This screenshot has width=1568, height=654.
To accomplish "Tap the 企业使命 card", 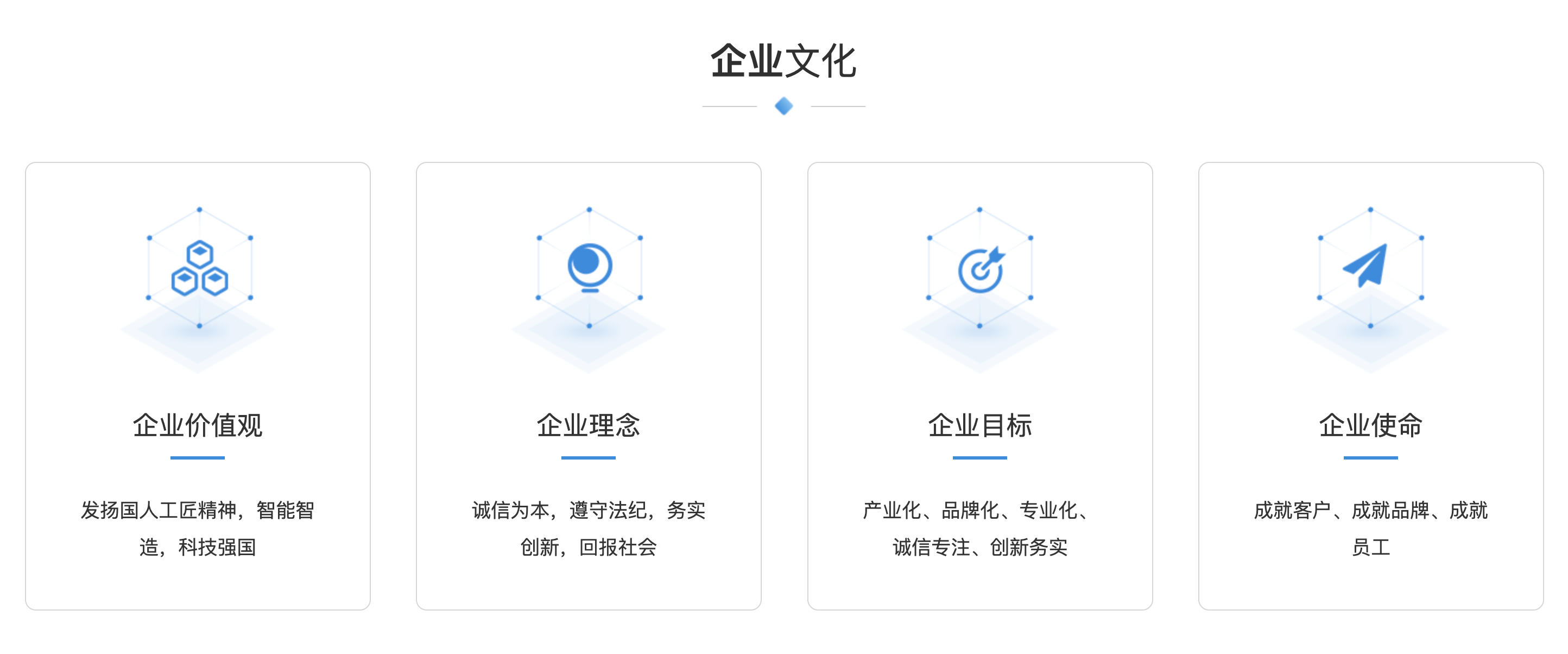I will pos(1371,386).
